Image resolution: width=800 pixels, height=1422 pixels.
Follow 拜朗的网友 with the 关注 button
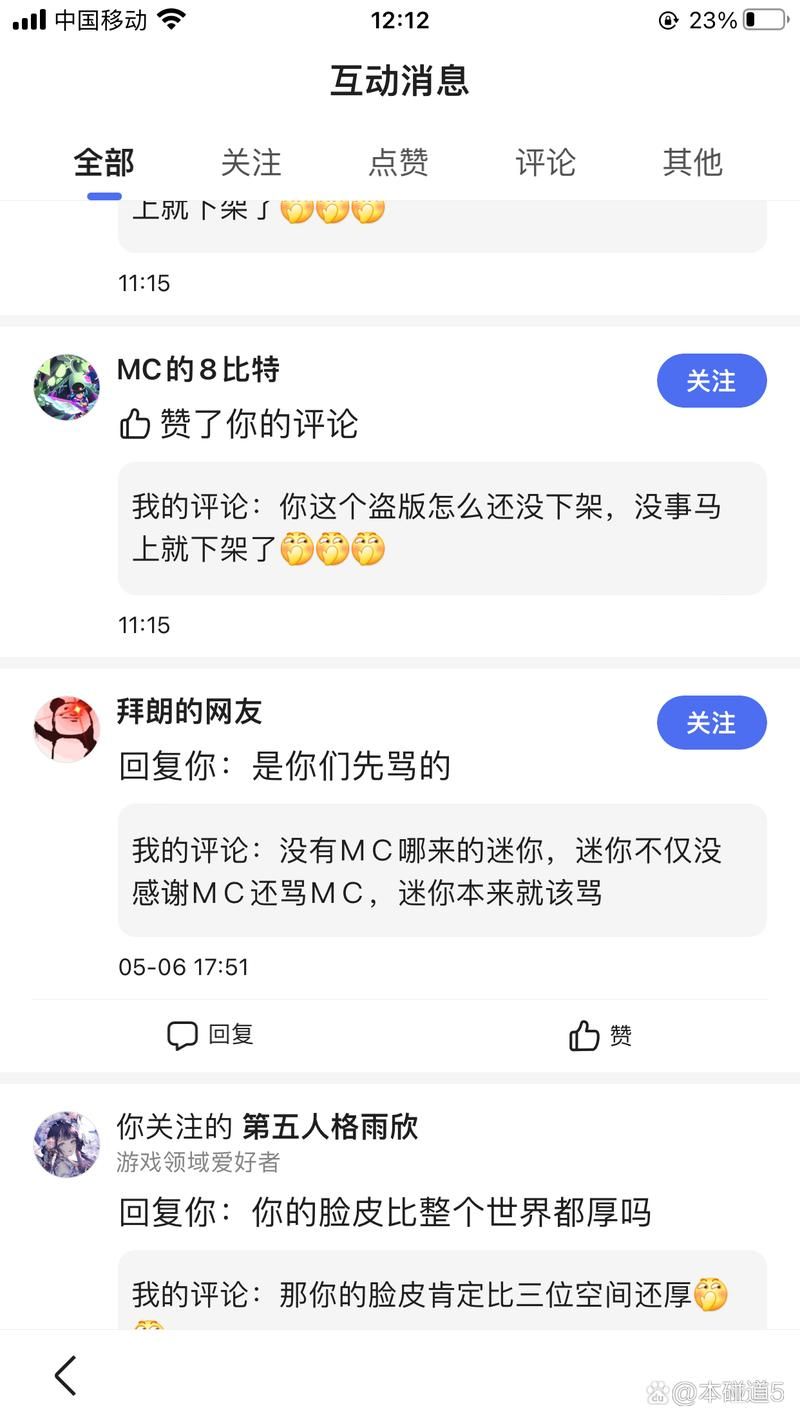(711, 723)
